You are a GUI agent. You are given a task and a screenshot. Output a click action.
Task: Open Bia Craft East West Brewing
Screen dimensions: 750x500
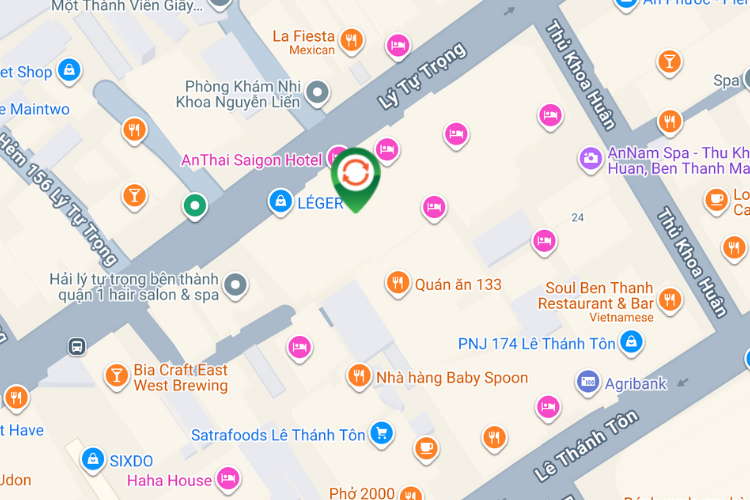pos(116,375)
